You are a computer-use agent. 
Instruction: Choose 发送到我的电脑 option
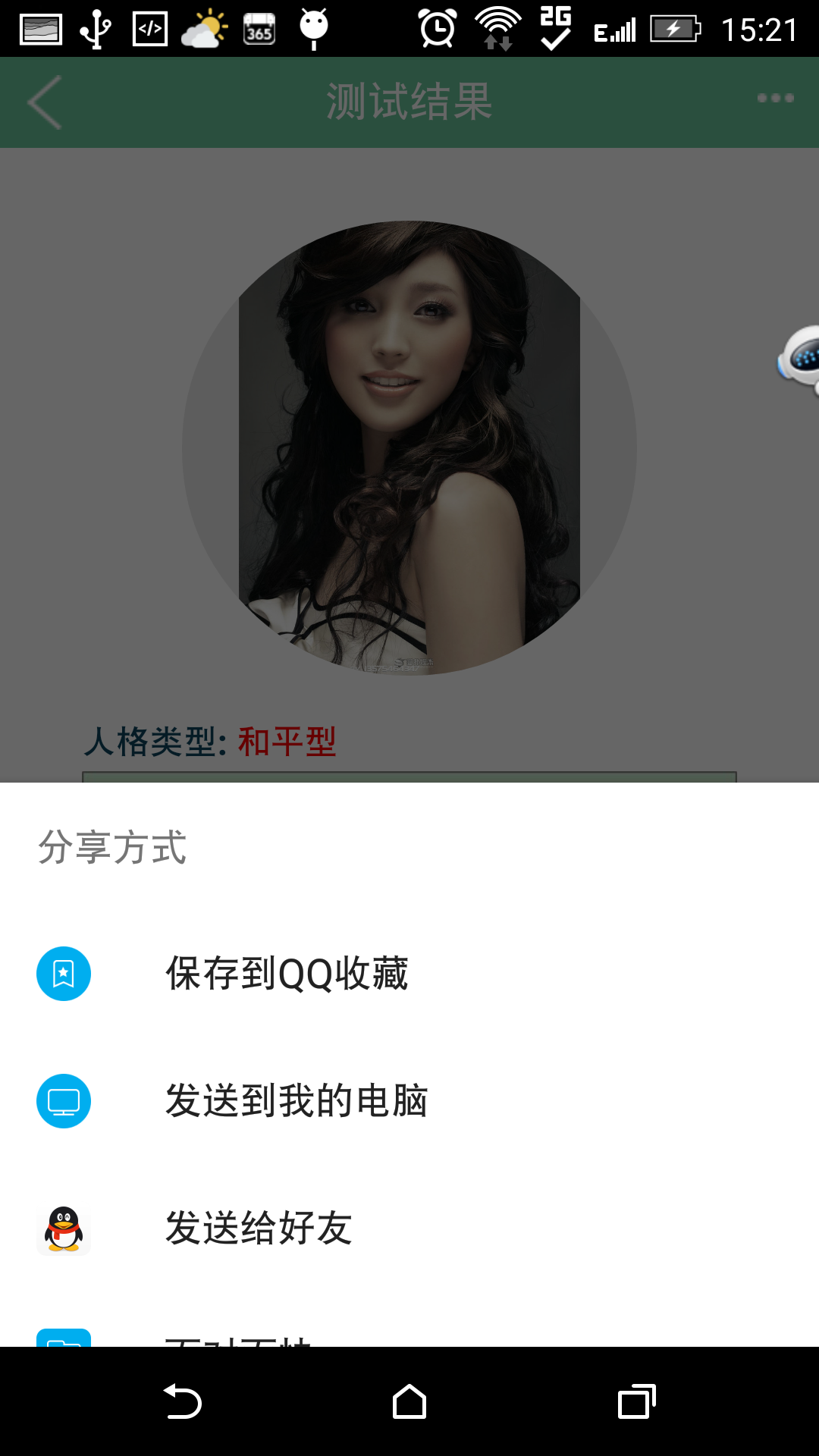(x=296, y=1101)
